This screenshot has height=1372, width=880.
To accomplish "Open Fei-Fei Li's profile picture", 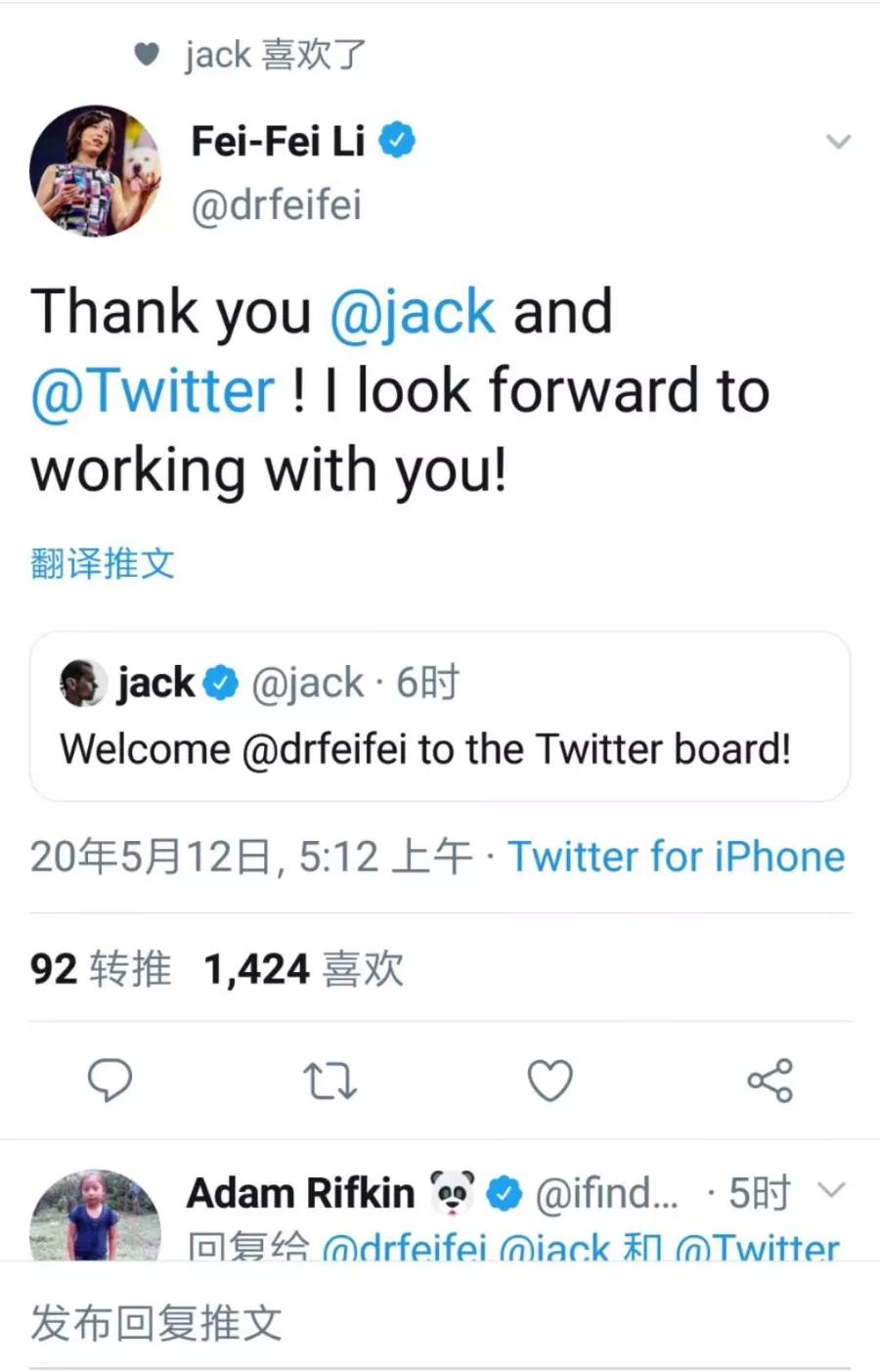I will tap(95, 171).
